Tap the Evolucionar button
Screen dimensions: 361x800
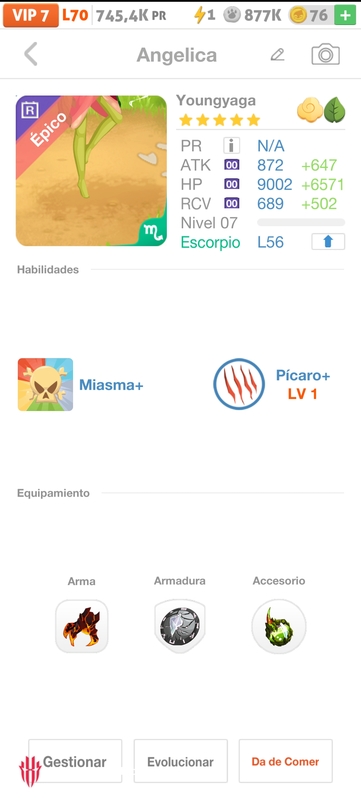click(180, 761)
